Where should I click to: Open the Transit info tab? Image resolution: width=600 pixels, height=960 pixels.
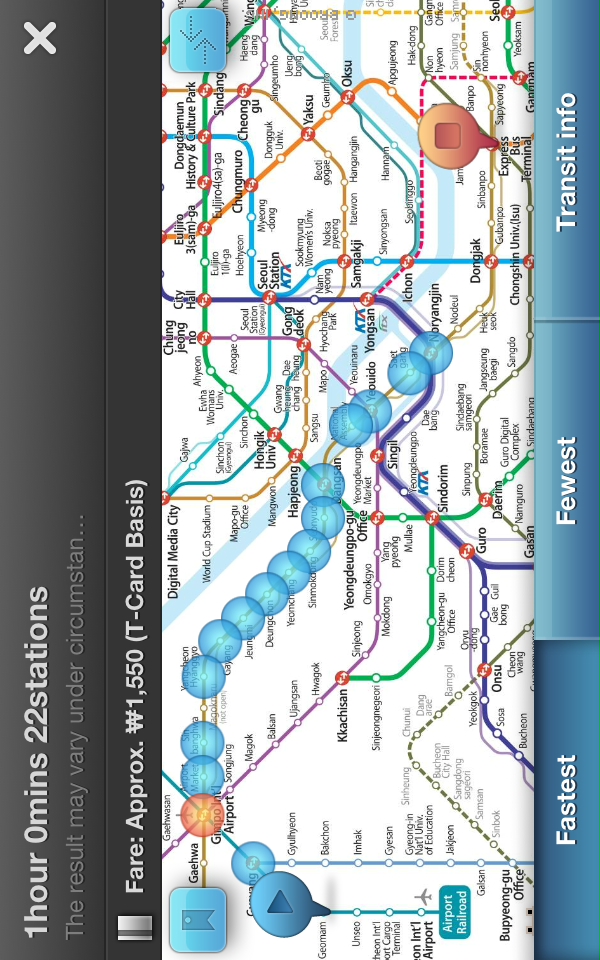567,160
